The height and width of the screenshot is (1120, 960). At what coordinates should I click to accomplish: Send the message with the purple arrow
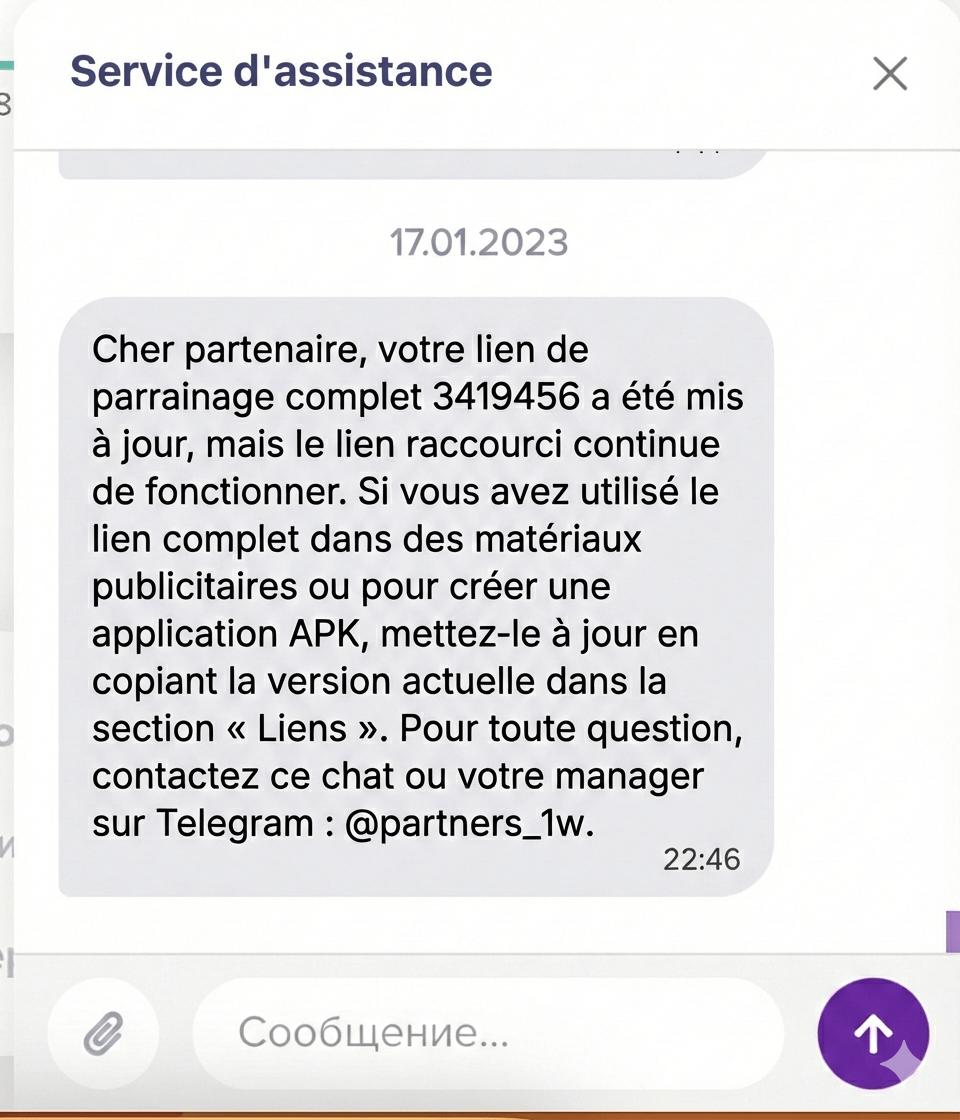click(873, 1033)
